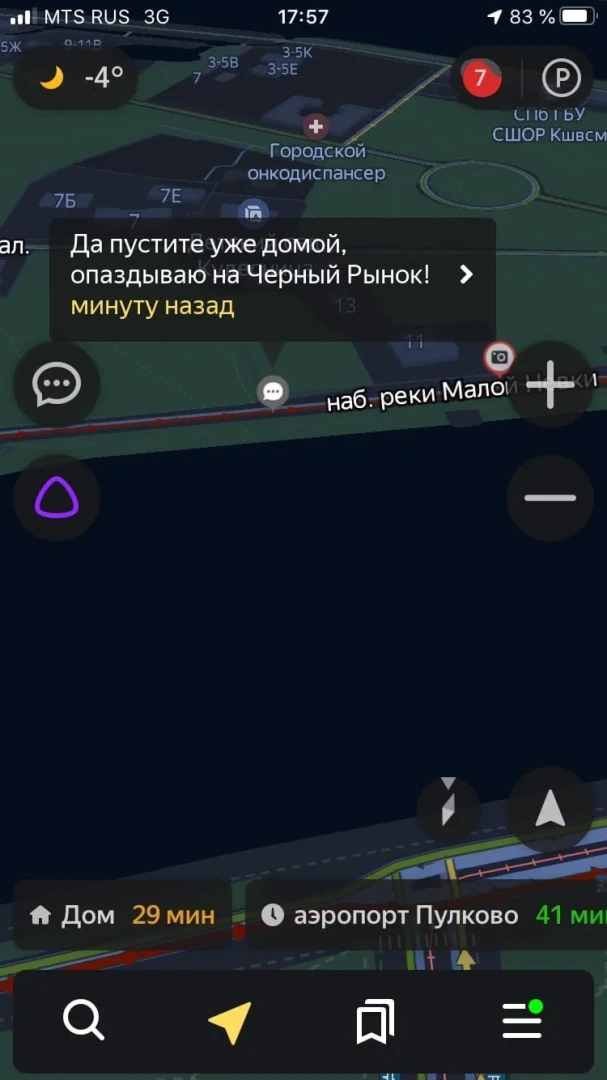The image size is (607, 1080).
Task: Tap the compass orientation button
Action: (448, 807)
